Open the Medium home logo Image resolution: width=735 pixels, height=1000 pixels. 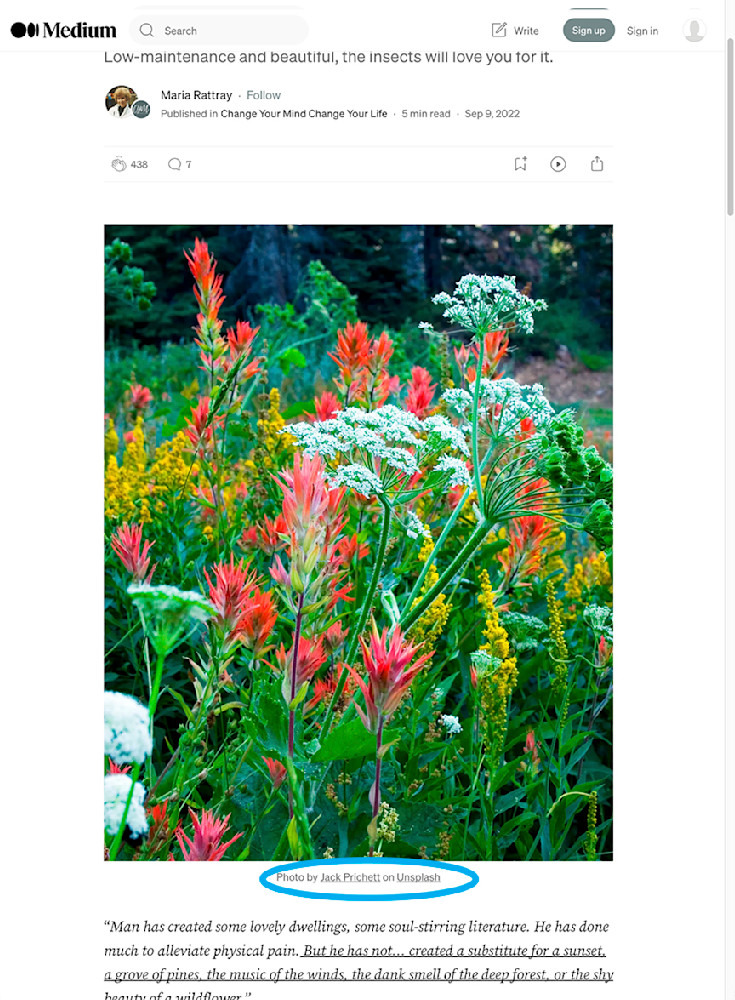[63, 30]
